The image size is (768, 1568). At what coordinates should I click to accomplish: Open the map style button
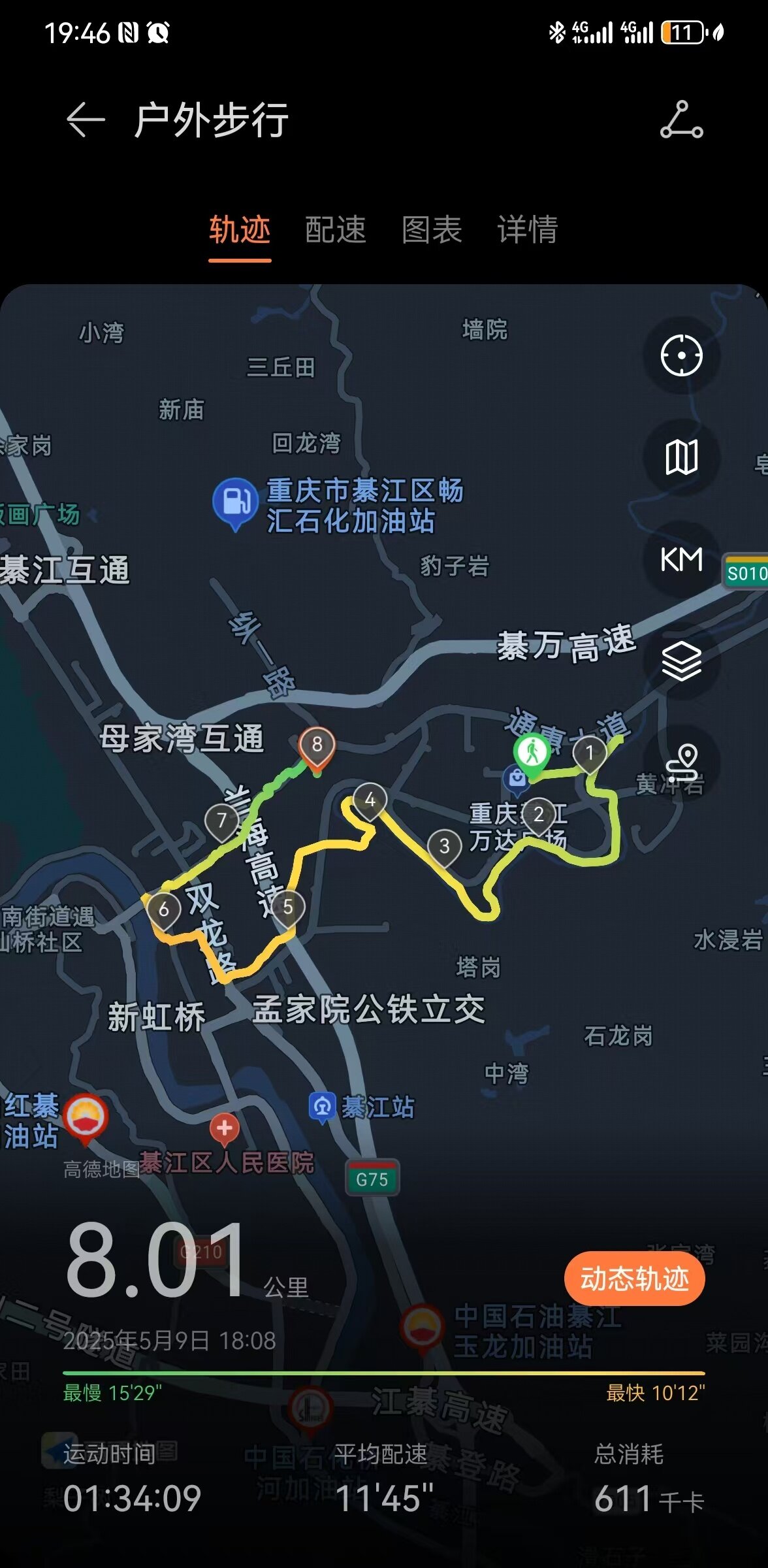coord(681,457)
